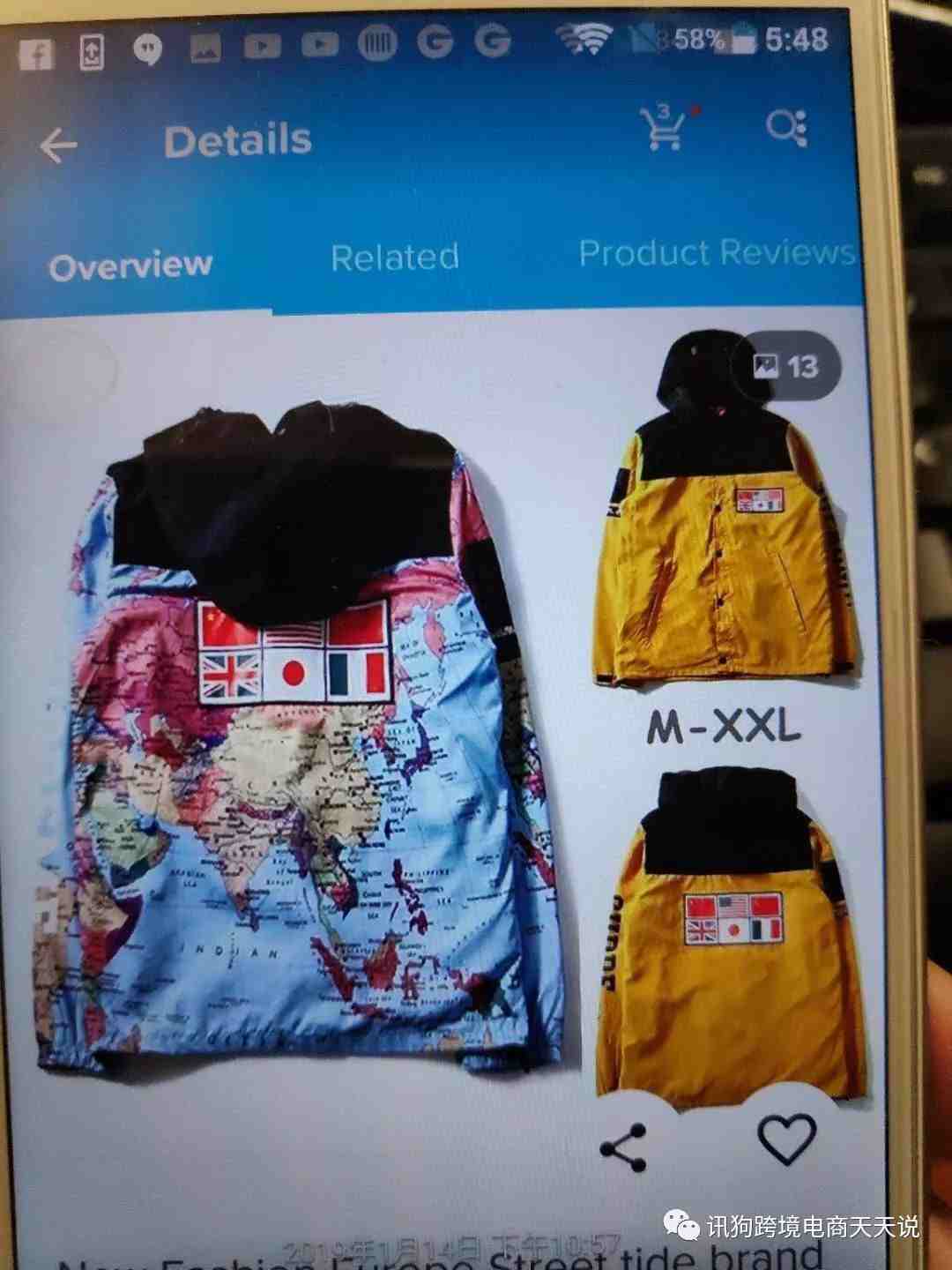View the jacket product image full screen
This screenshot has width=952, height=1270.
coord(300,732)
